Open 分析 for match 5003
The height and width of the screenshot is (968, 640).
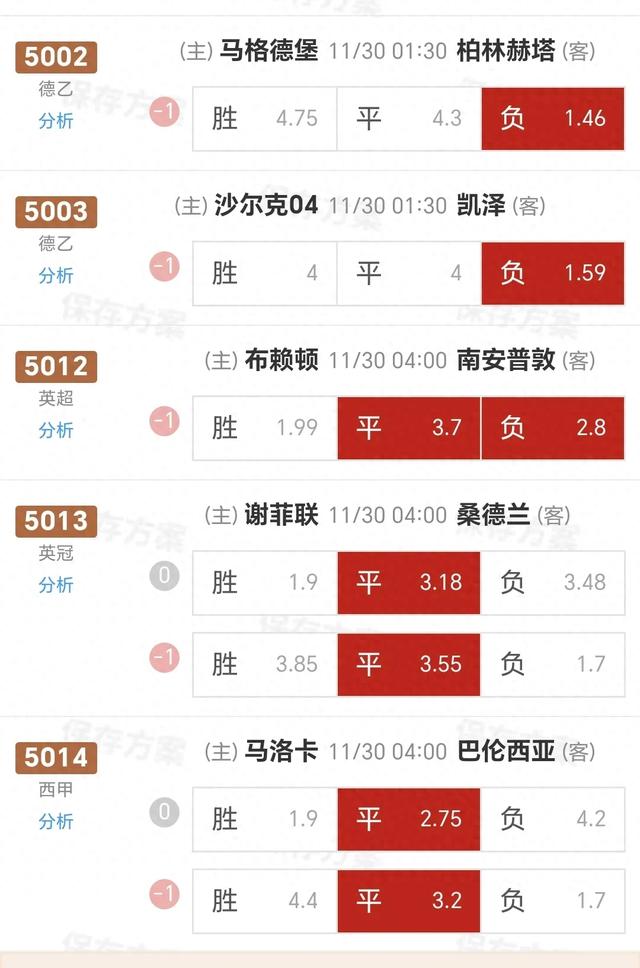[x=56, y=275]
